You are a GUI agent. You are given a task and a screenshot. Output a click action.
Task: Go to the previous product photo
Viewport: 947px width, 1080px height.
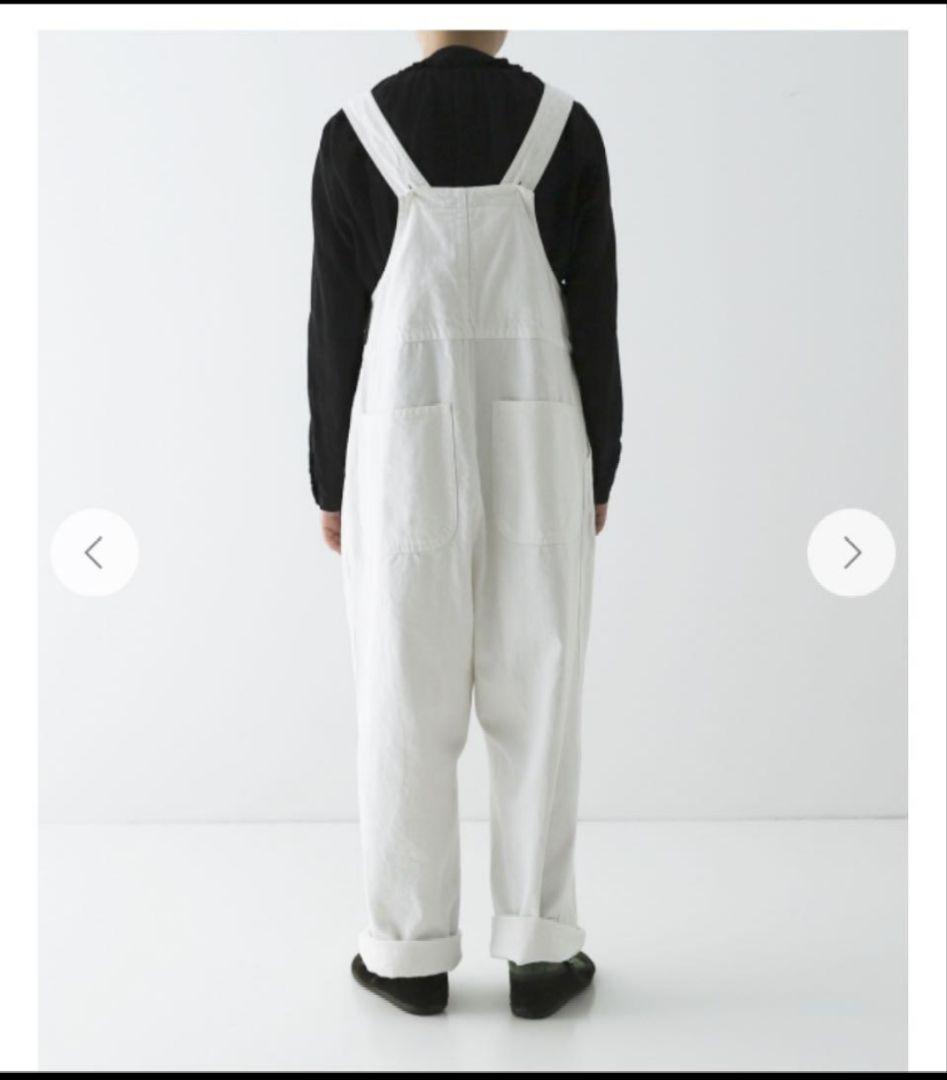(x=94, y=552)
